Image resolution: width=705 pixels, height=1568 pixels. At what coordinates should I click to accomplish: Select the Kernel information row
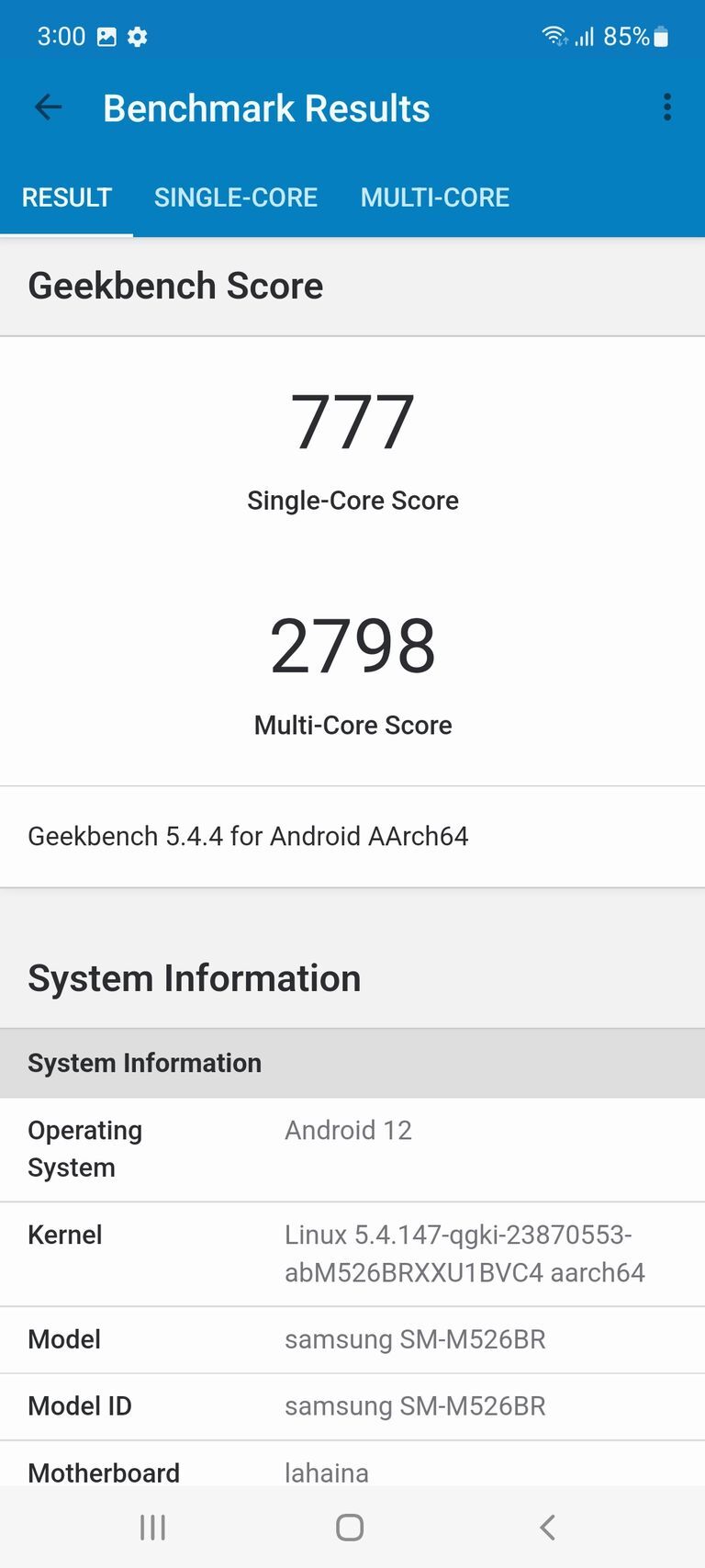point(352,1253)
